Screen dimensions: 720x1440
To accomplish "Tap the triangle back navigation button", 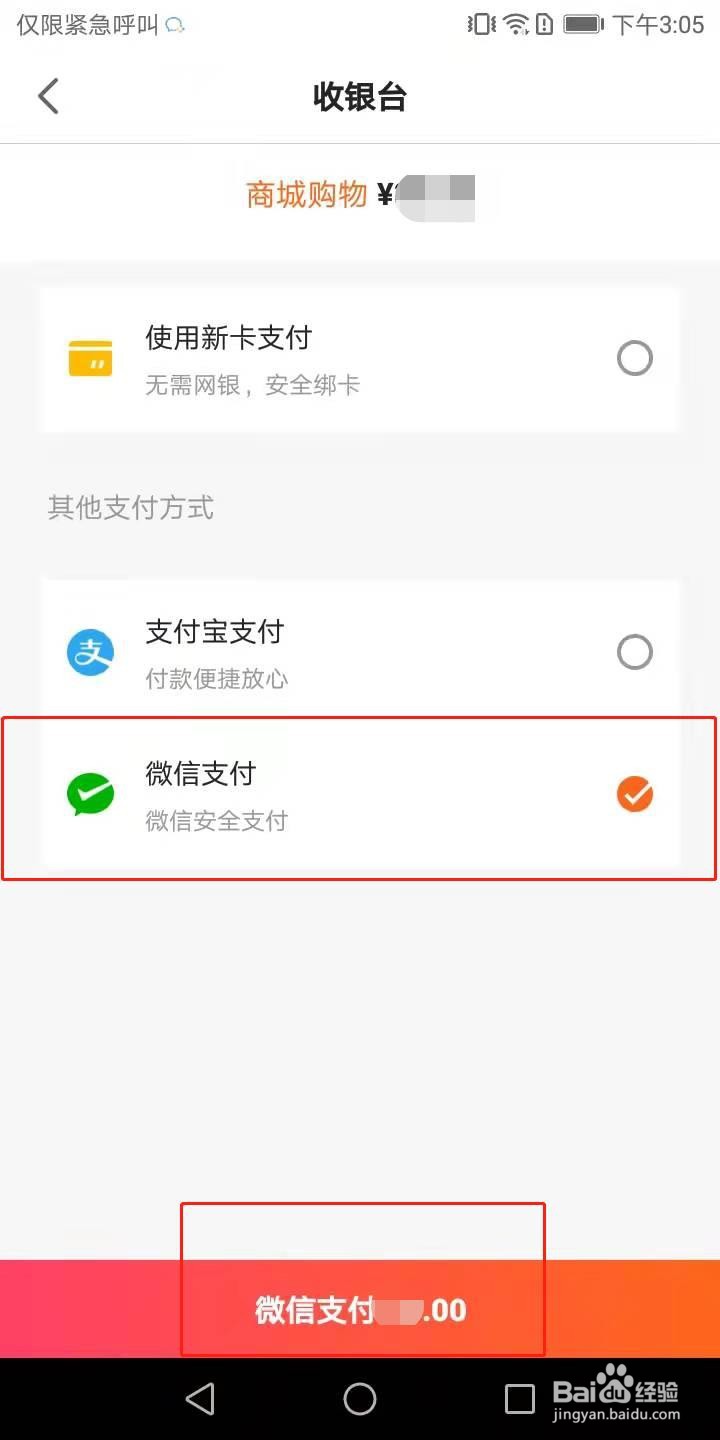I will tap(200, 1399).
